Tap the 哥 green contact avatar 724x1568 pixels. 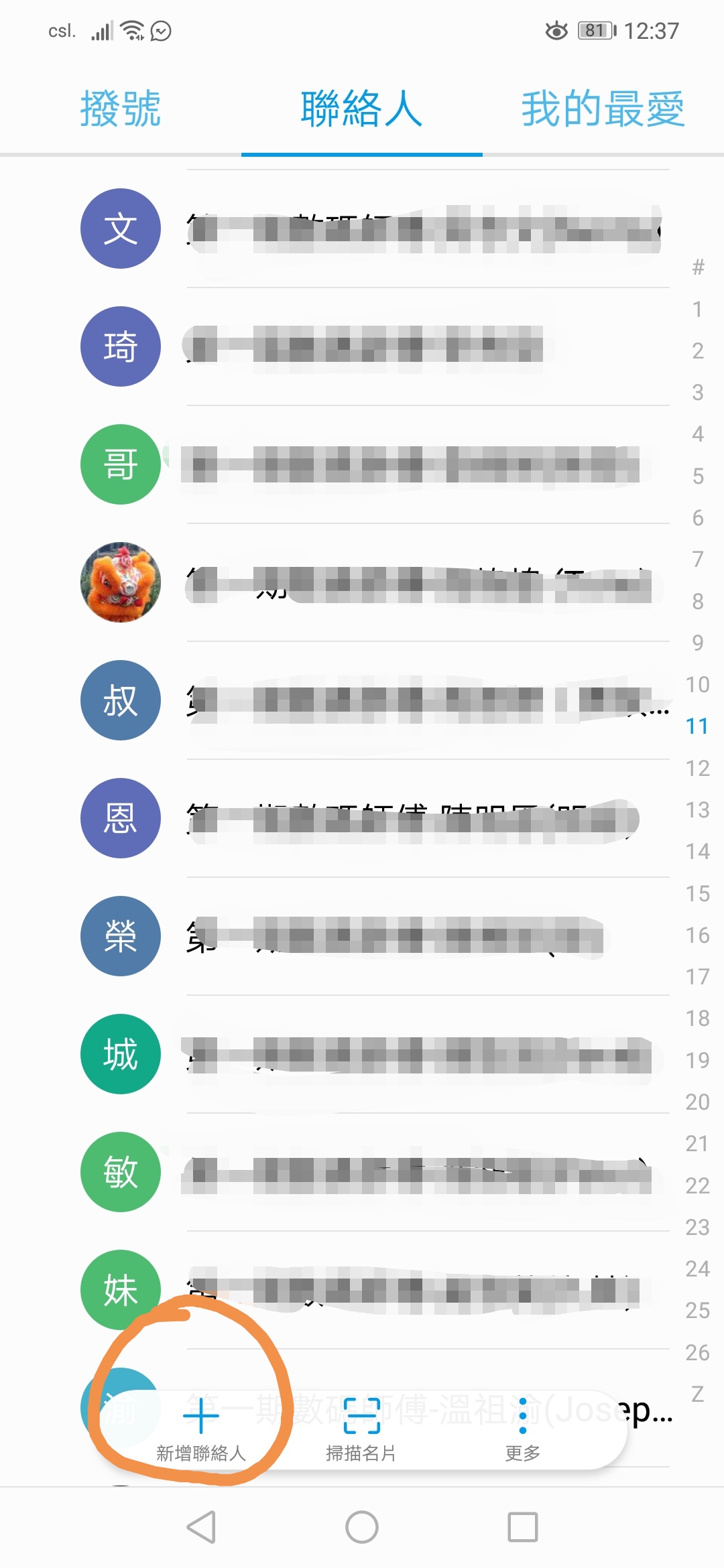click(x=119, y=464)
